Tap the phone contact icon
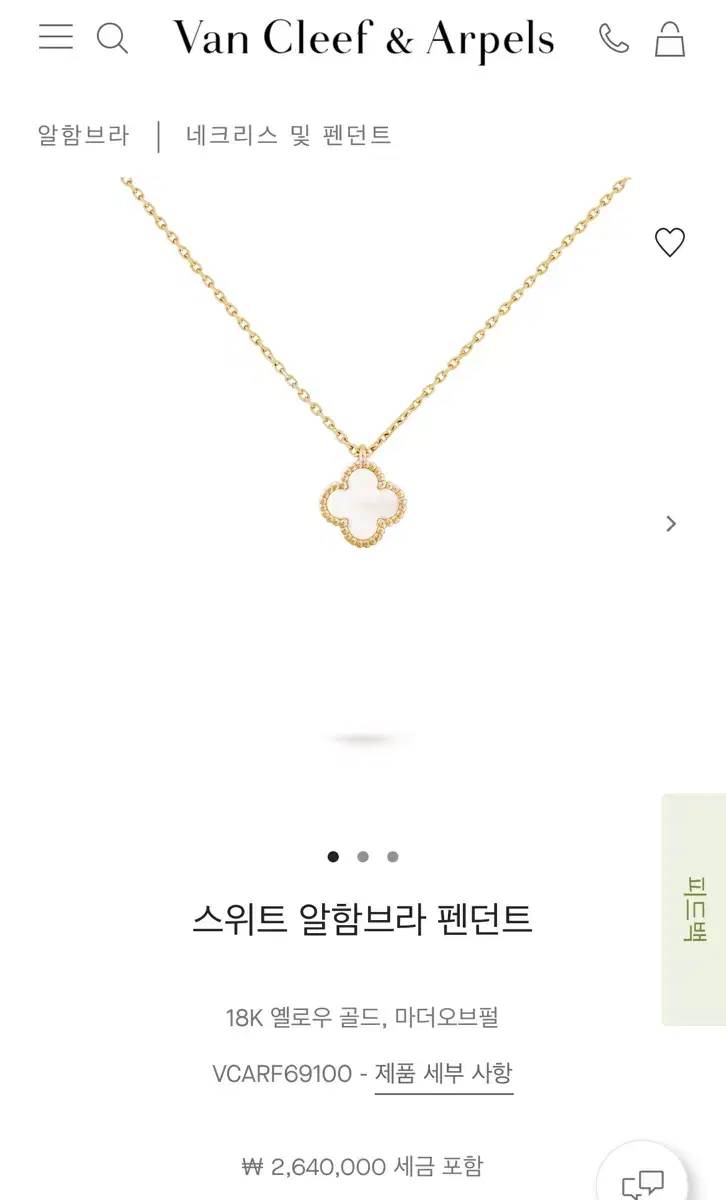The height and width of the screenshot is (1200, 726). 614,40
